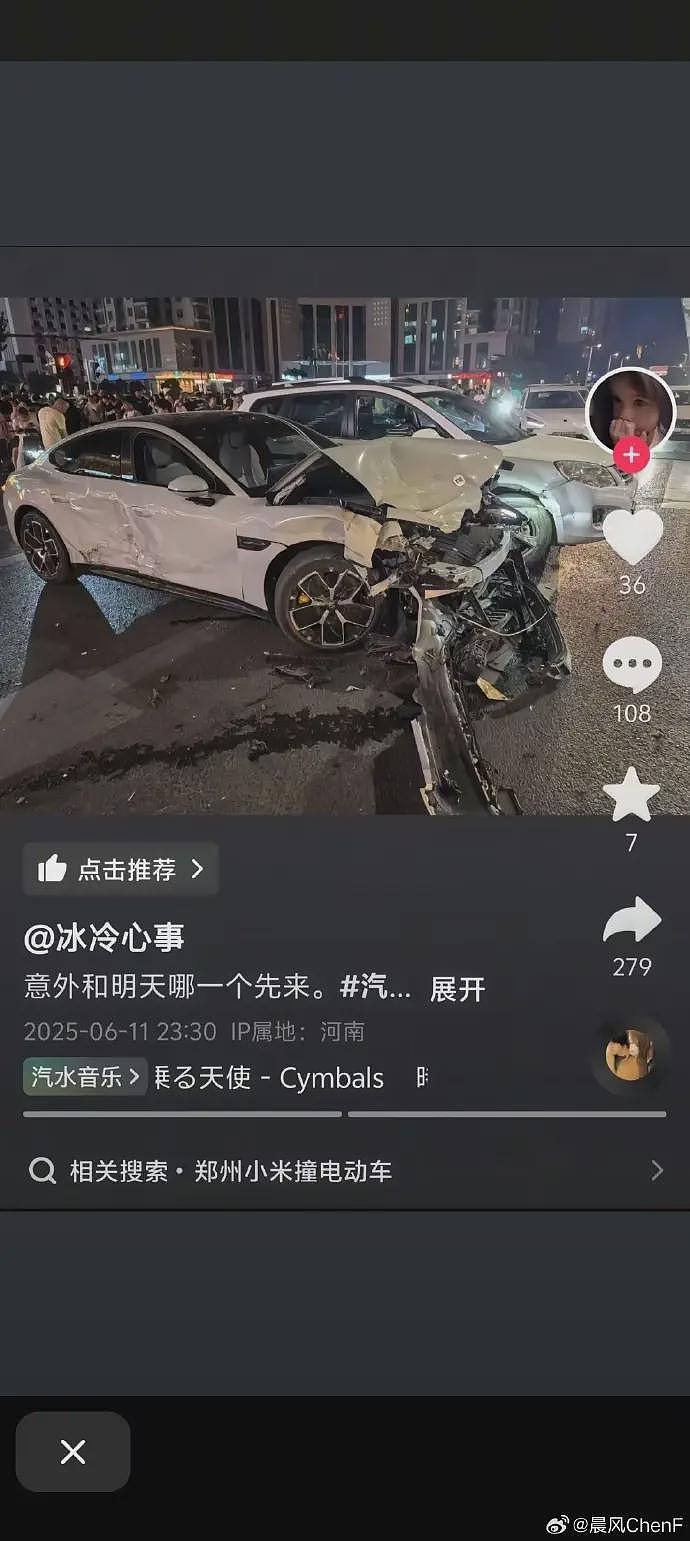Like the video with the heart icon
Viewport: 690px width, 1541px height.
631,537
